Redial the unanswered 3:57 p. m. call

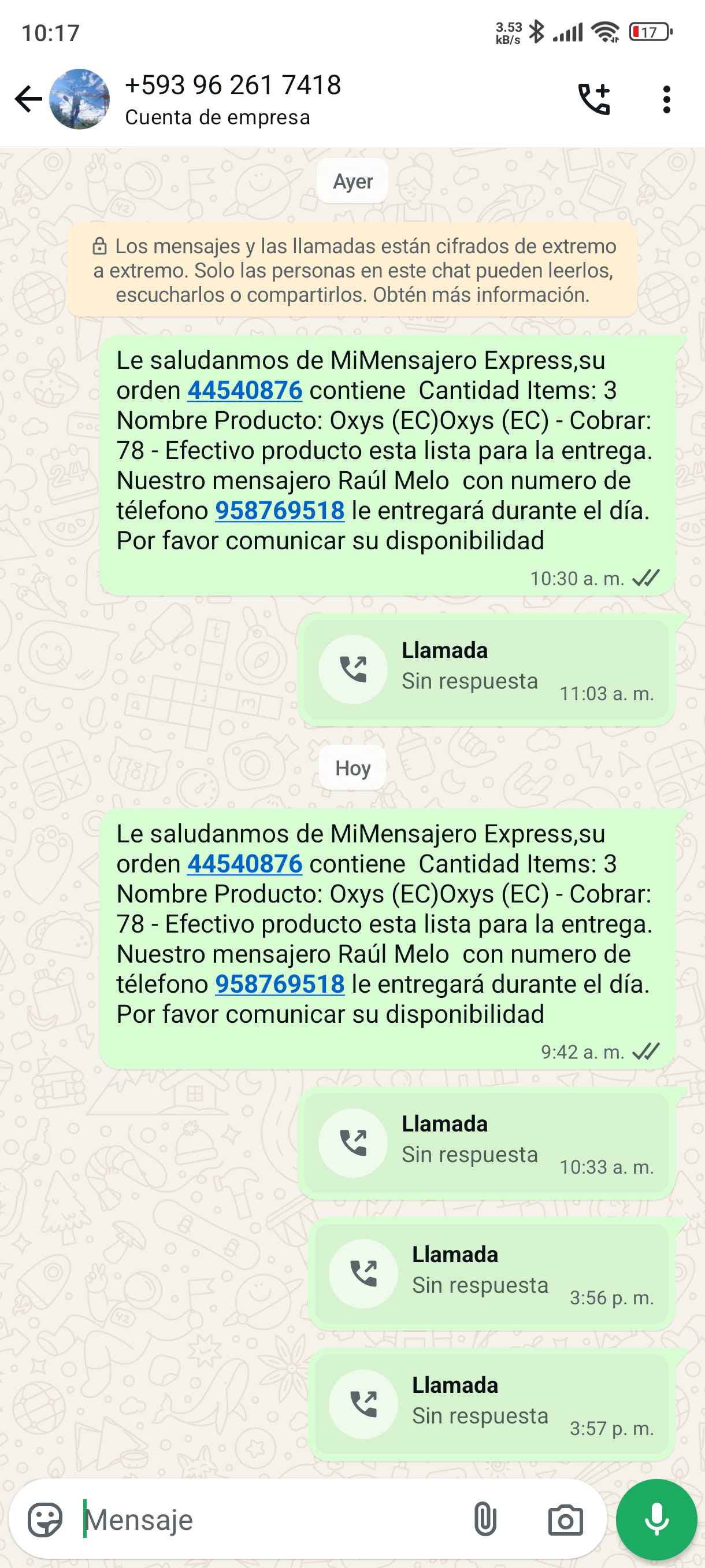point(363,1404)
